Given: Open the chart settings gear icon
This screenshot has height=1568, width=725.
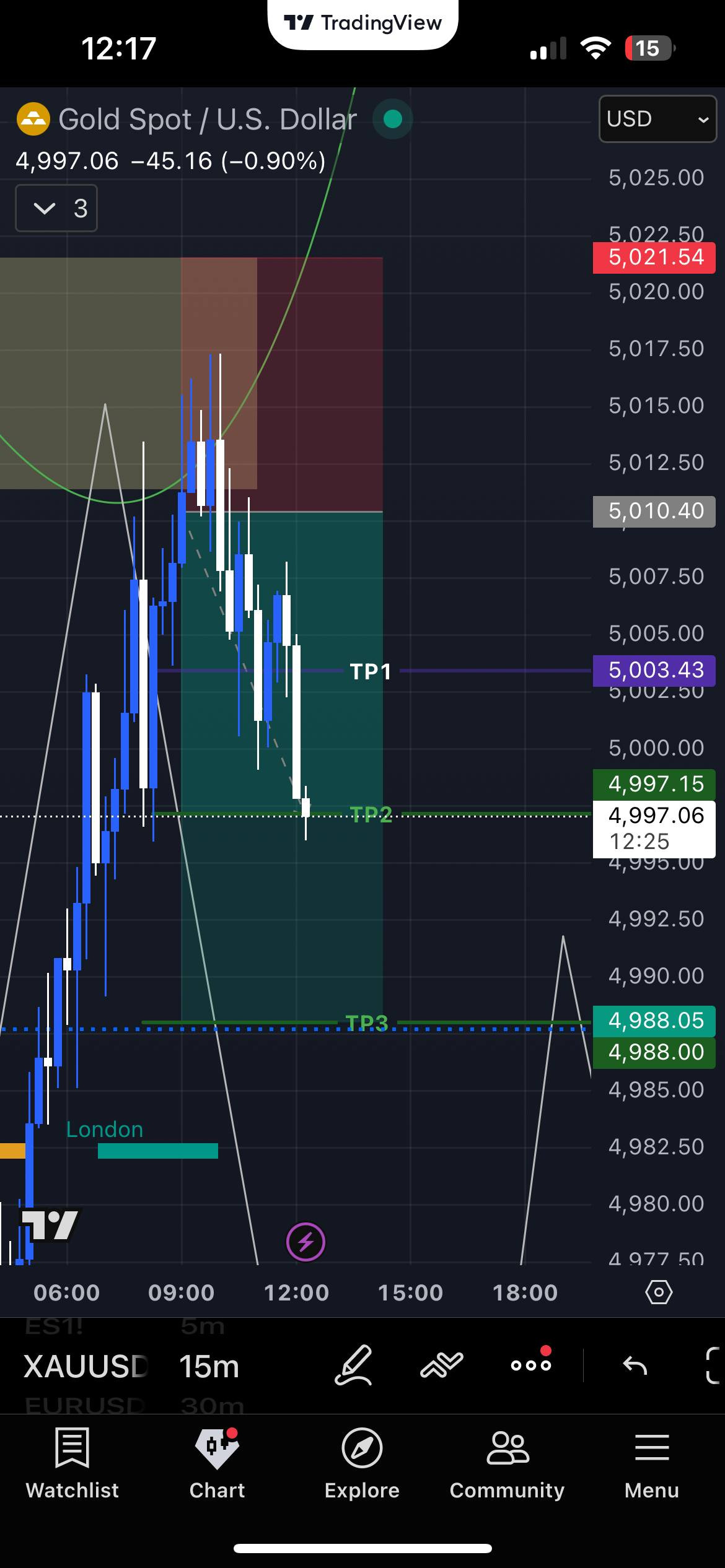Looking at the screenshot, I should pos(658,1292).
